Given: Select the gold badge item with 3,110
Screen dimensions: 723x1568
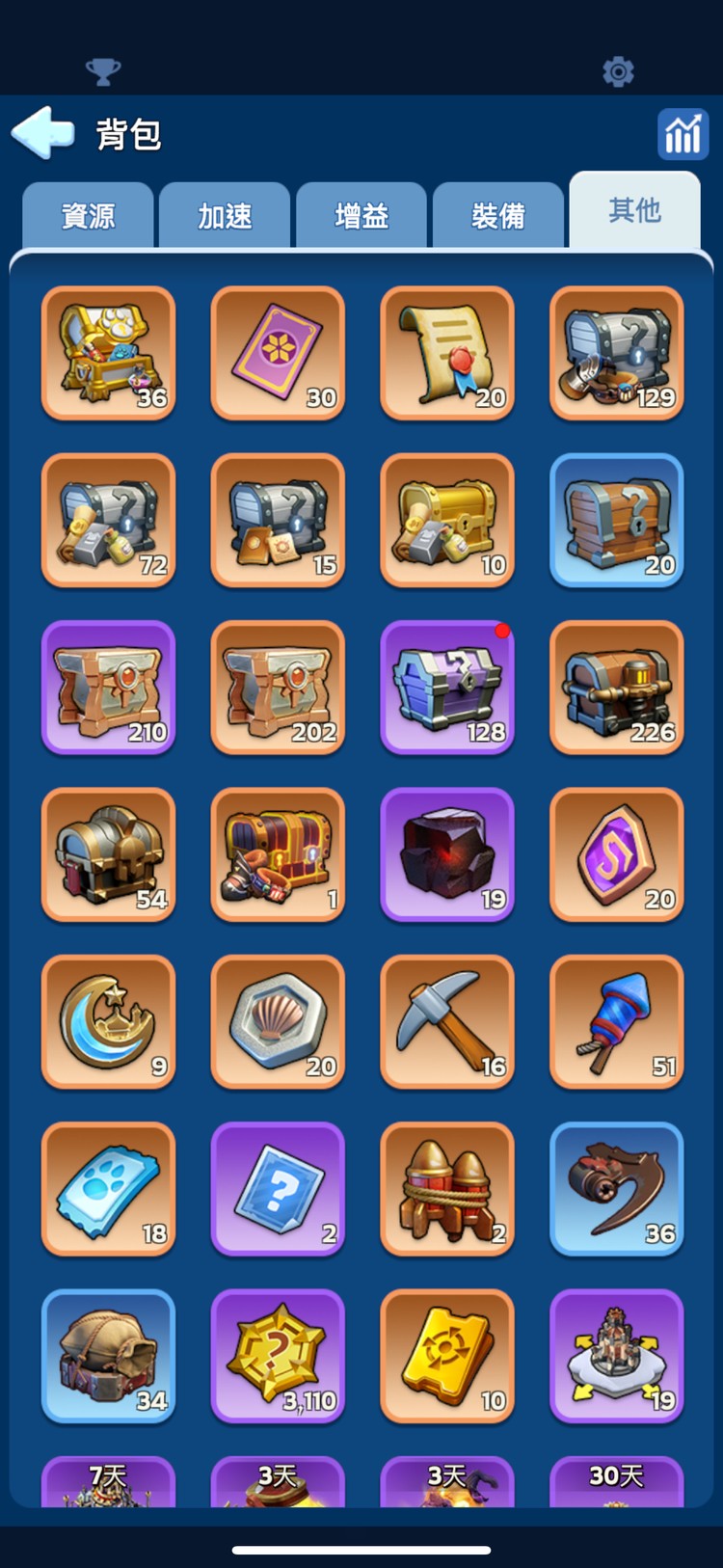Looking at the screenshot, I should (x=278, y=1355).
